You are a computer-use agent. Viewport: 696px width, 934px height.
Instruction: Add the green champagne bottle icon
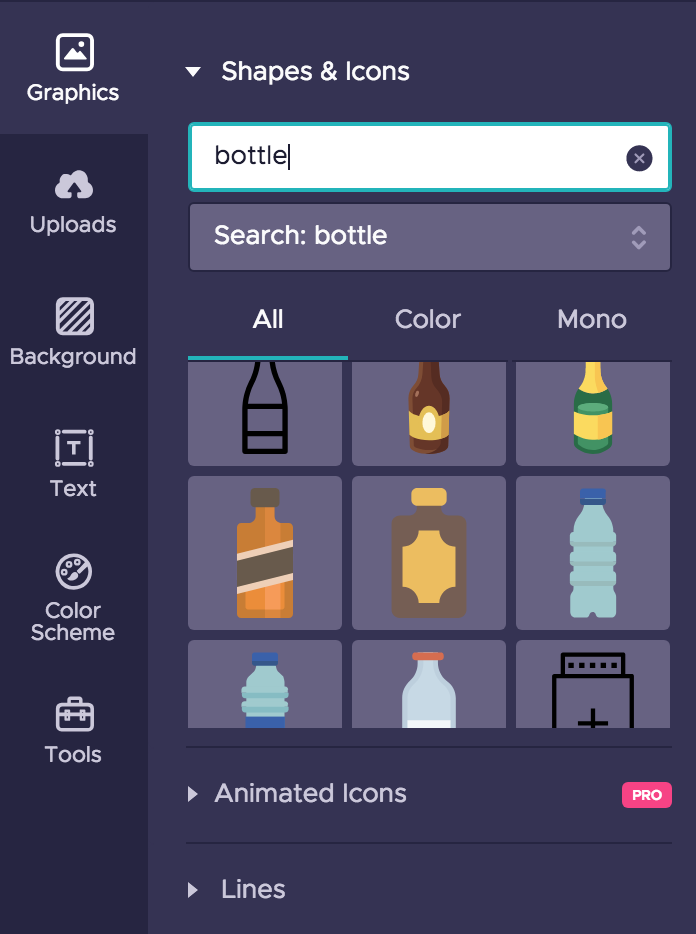coord(593,411)
